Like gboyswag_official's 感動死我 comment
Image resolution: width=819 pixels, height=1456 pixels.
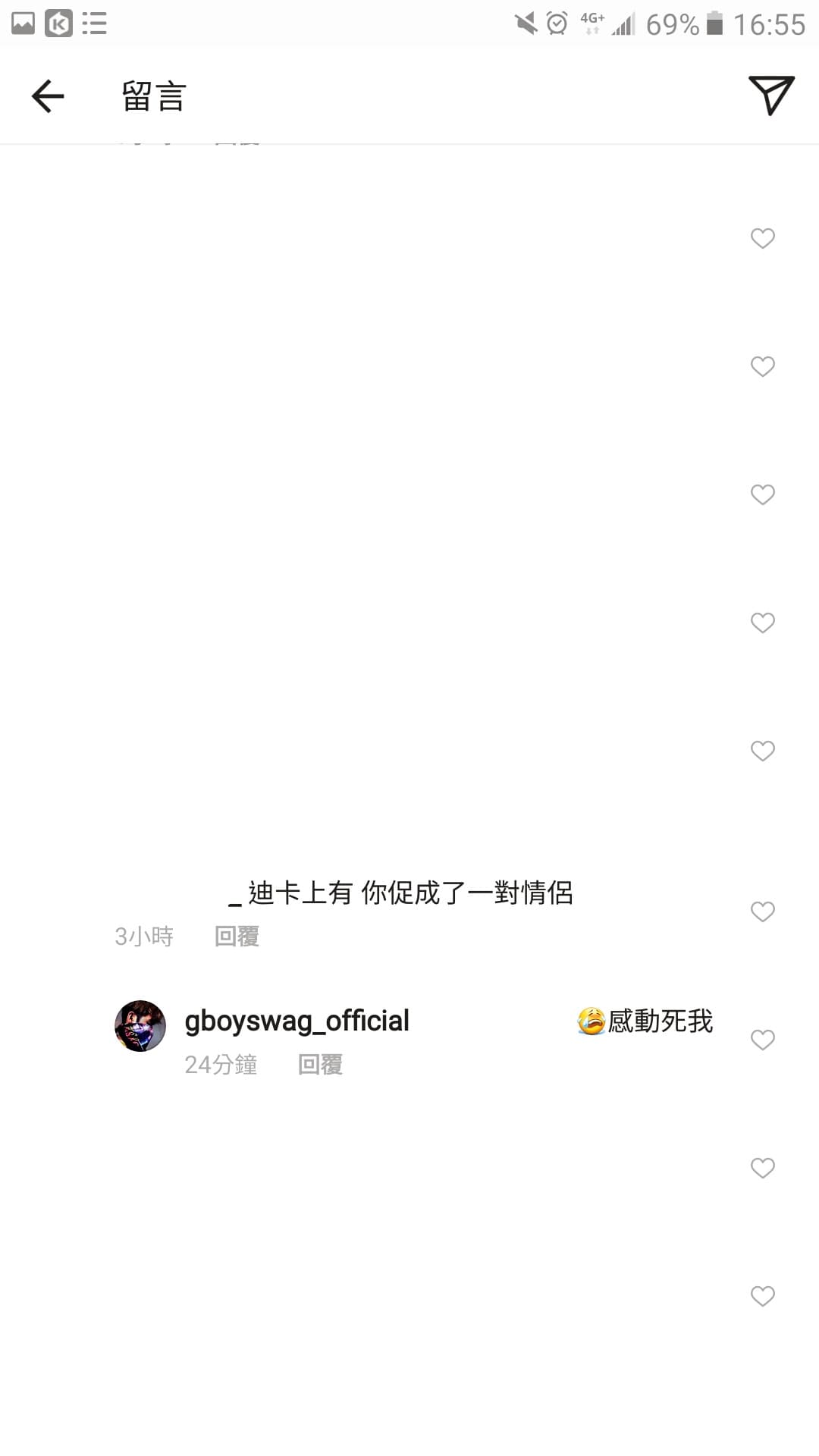point(762,1040)
